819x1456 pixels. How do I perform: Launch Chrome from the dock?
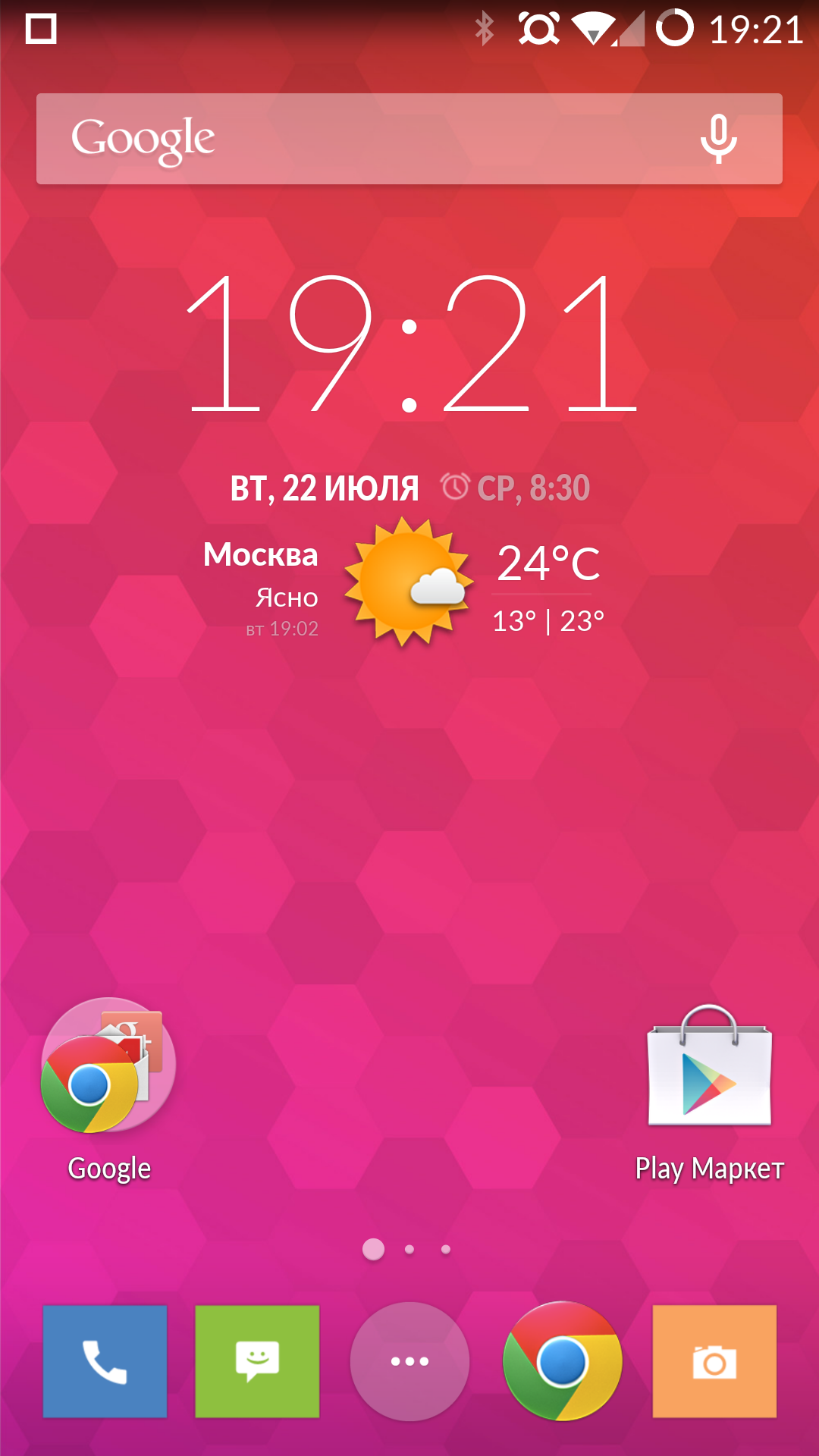[x=562, y=1361]
